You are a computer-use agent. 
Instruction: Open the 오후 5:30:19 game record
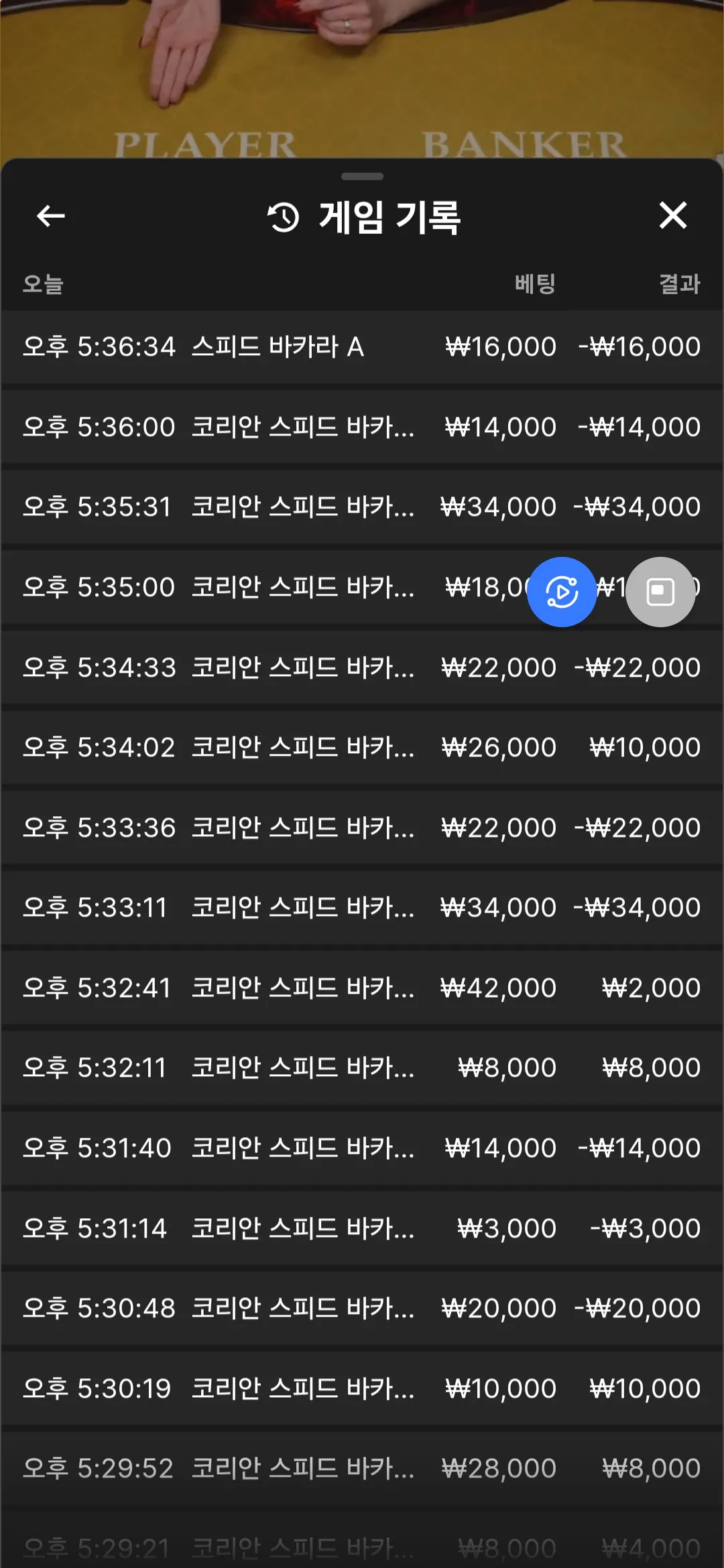[362, 1388]
